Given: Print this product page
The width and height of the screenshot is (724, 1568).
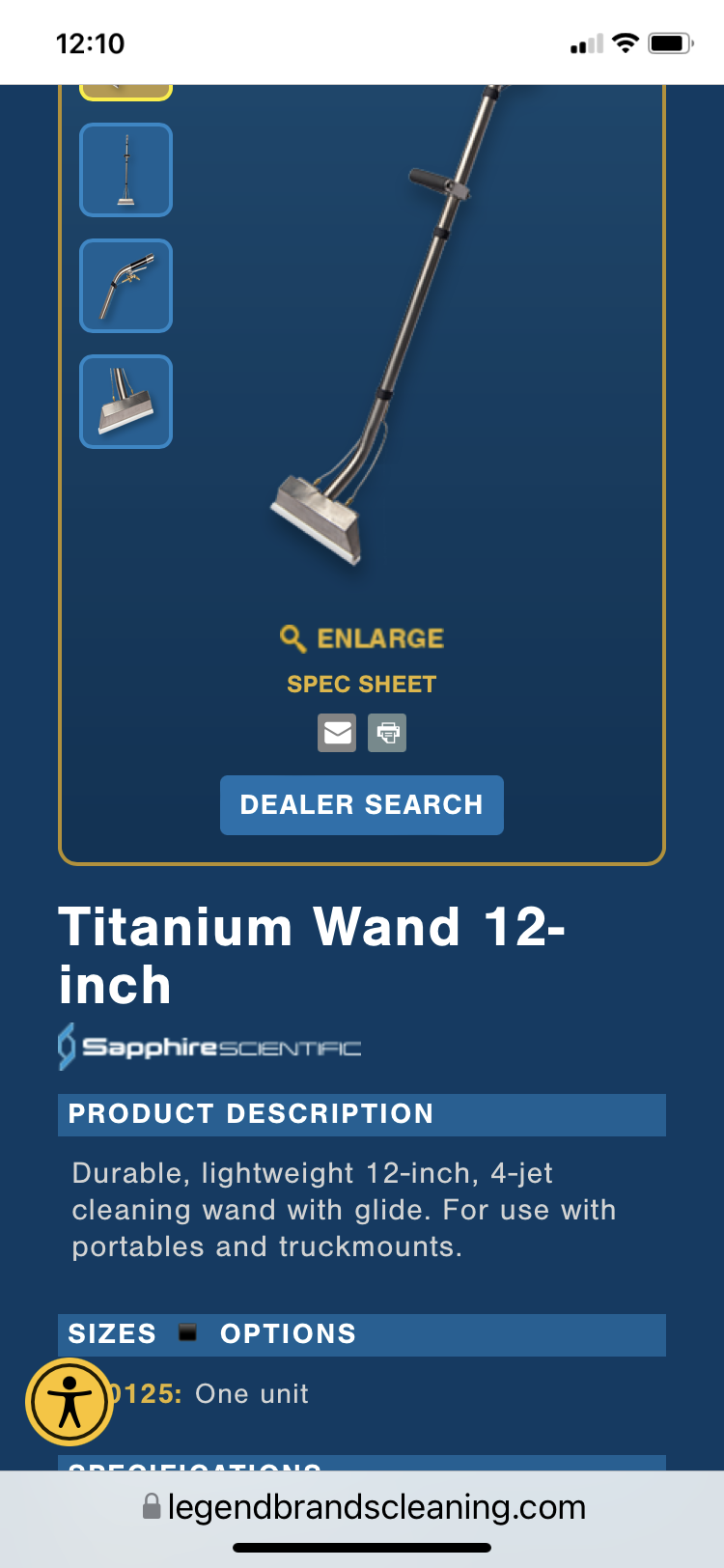Looking at the screenshot, I should (387, 733).
